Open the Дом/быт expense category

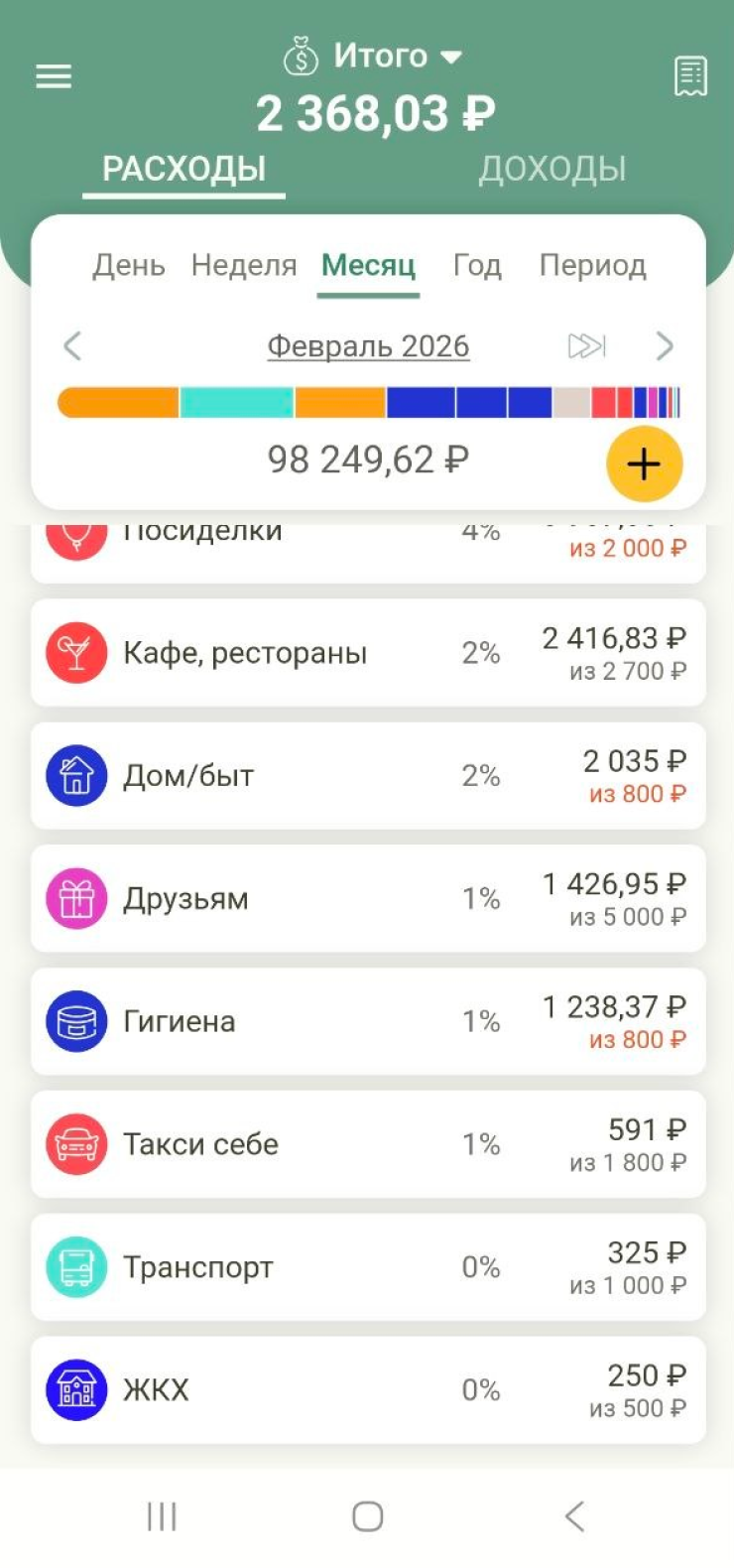pyautogui.click(x=368, y=776)
